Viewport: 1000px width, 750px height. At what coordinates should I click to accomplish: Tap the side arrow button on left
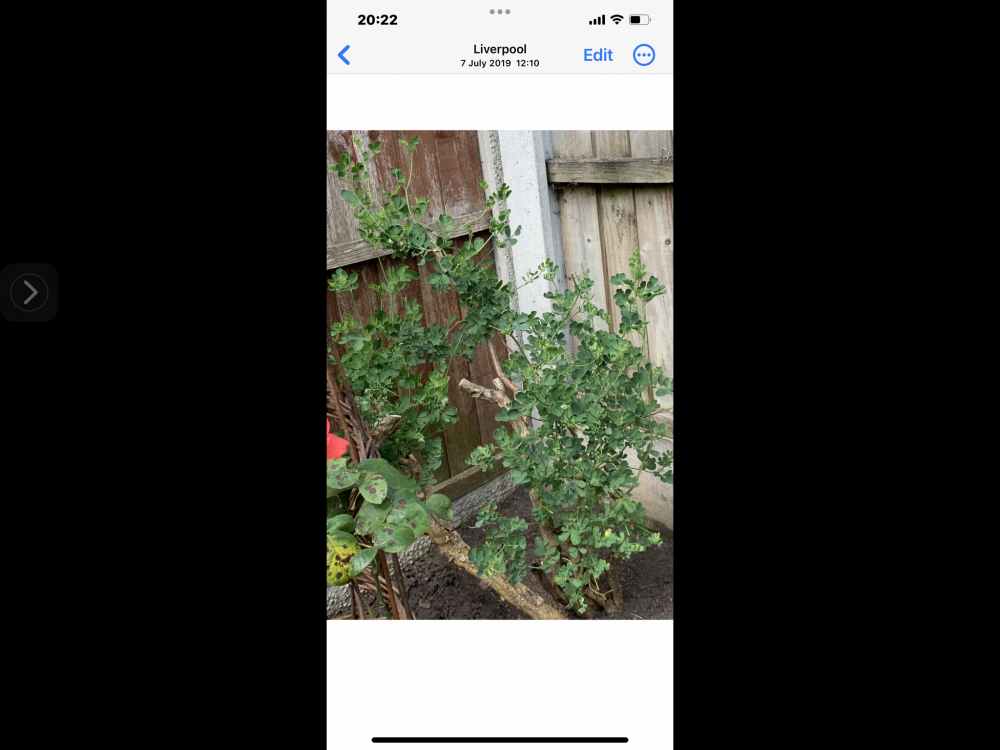[x=29, y=292]
